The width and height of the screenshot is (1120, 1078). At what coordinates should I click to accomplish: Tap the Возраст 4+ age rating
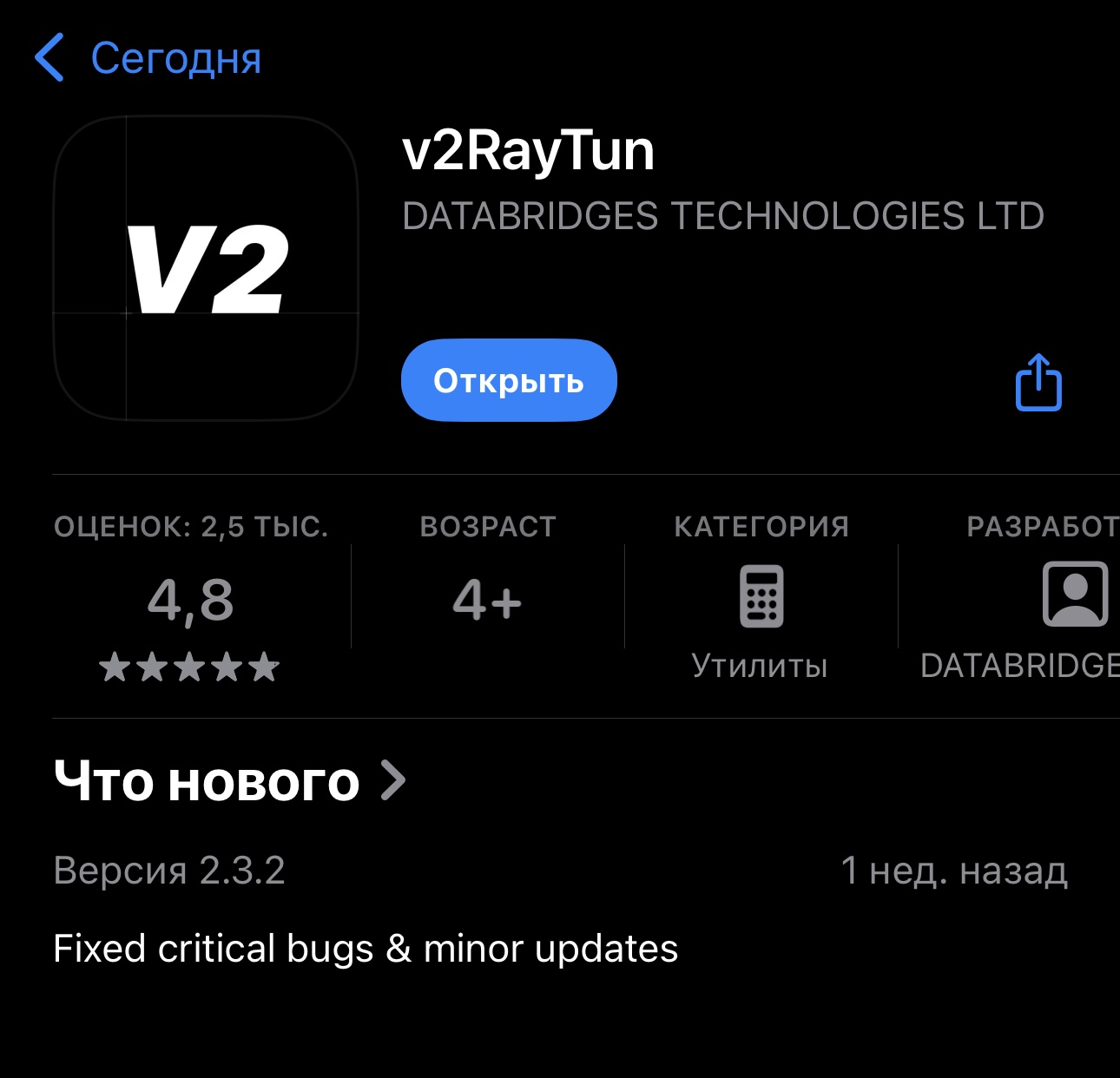pos(487,601)
